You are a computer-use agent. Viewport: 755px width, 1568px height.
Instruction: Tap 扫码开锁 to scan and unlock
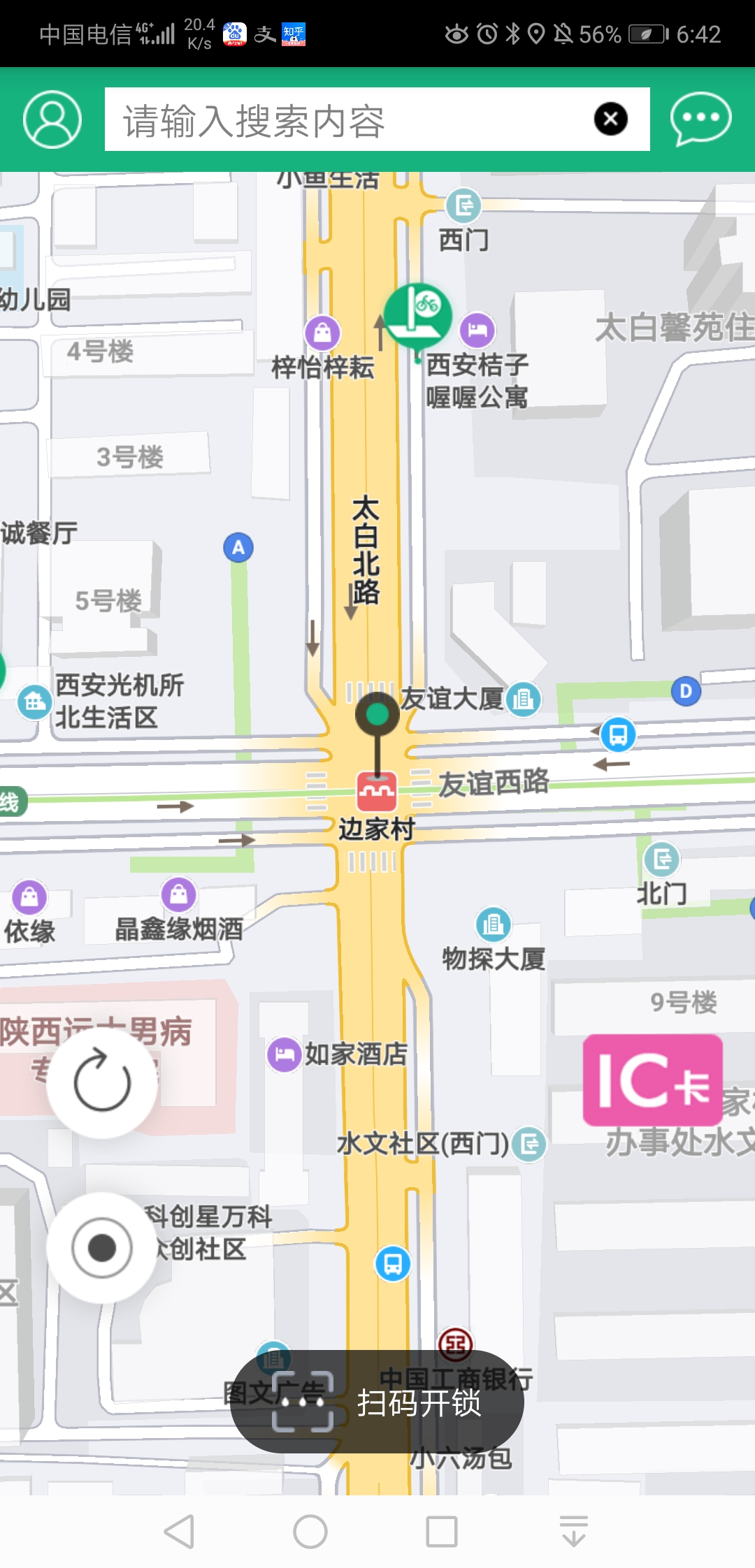[377, 1402]
